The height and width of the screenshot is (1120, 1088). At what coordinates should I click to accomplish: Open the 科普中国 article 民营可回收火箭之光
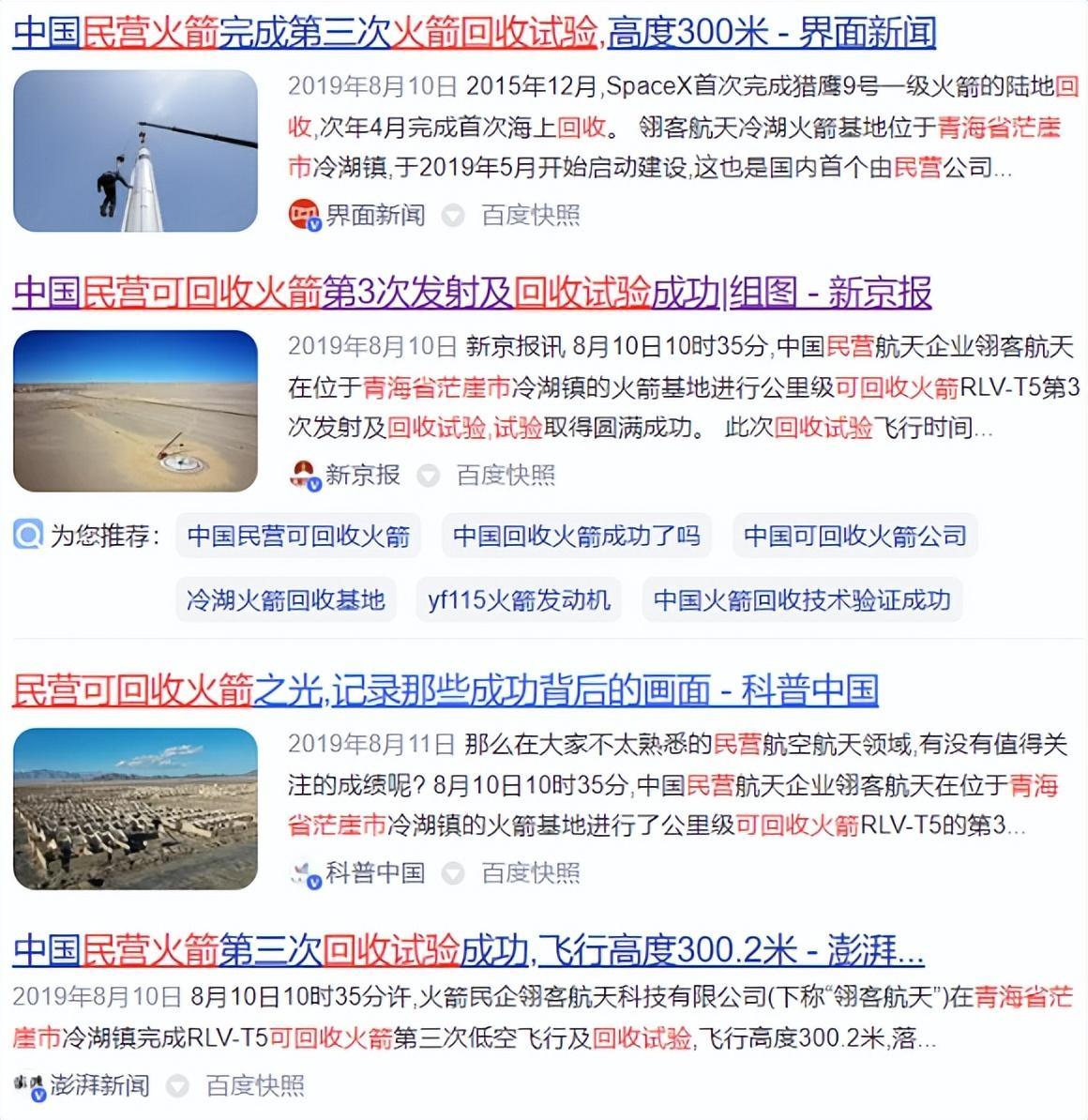446,690
